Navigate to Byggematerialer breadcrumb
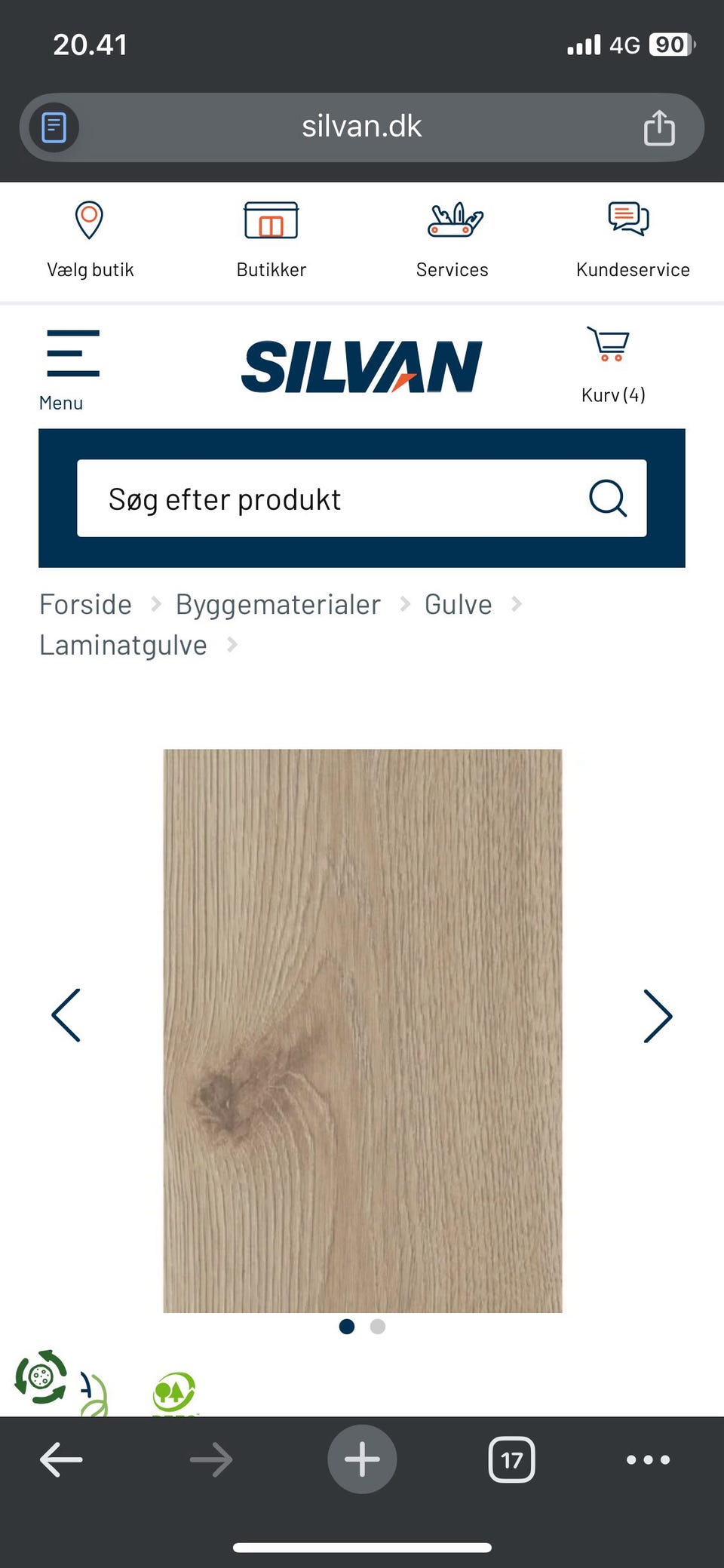The height and width of the screenshot is (1568, 724). pyautogui.click(x=278, y=604)
